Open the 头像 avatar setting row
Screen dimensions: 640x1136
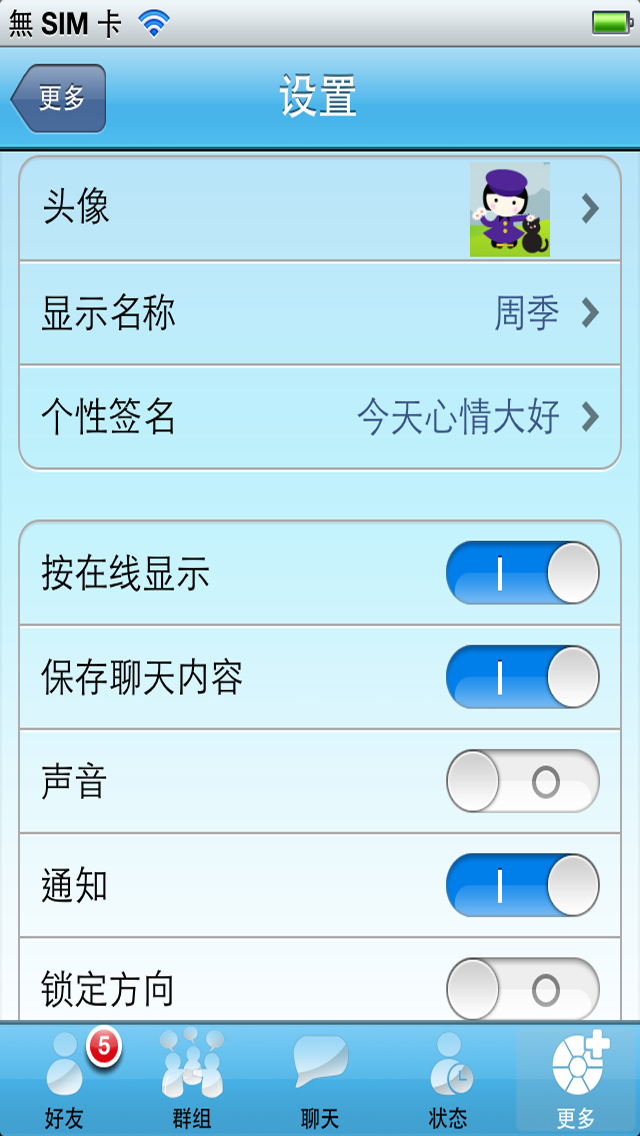(320, 209)
